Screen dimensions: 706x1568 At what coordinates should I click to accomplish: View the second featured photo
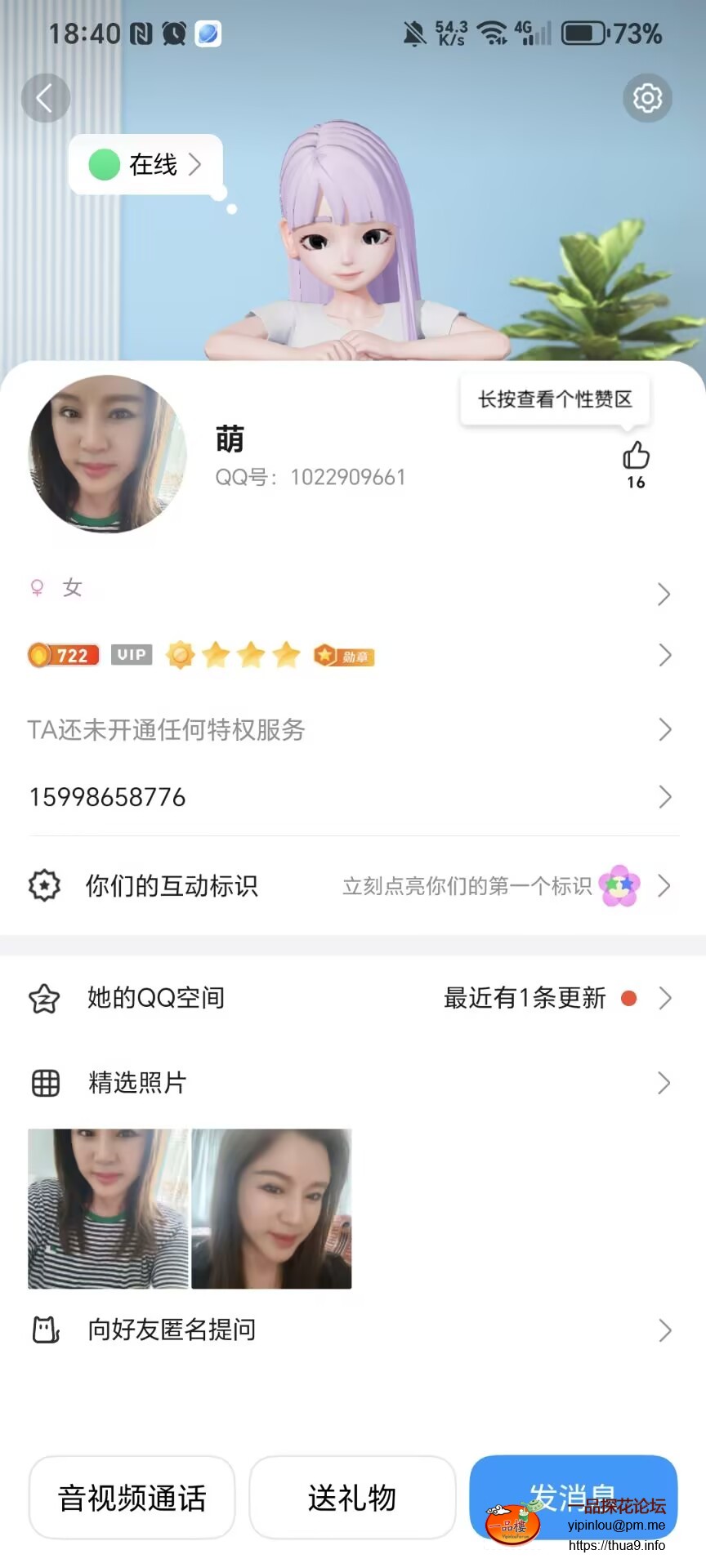pos(271,1209)
